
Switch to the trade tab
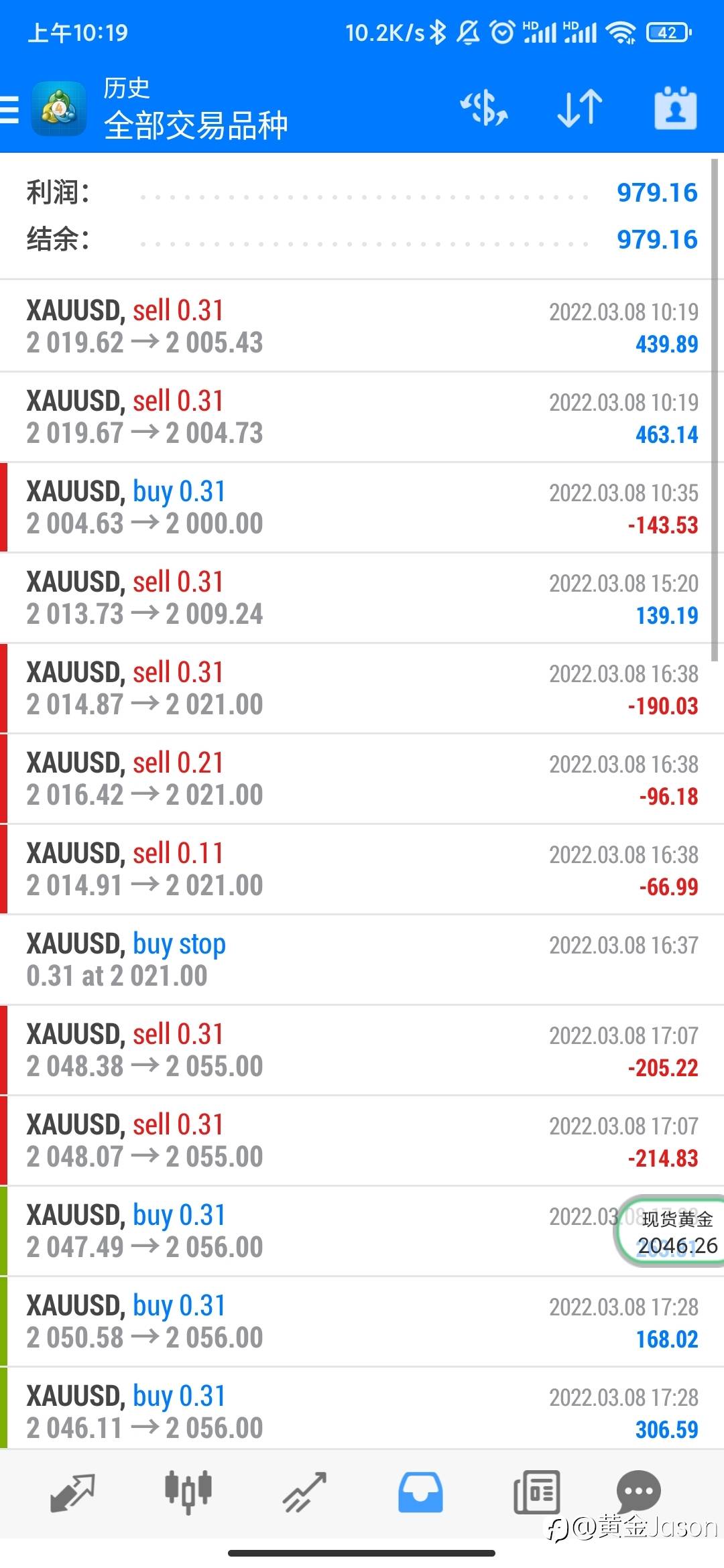(x=304, y=1493)
